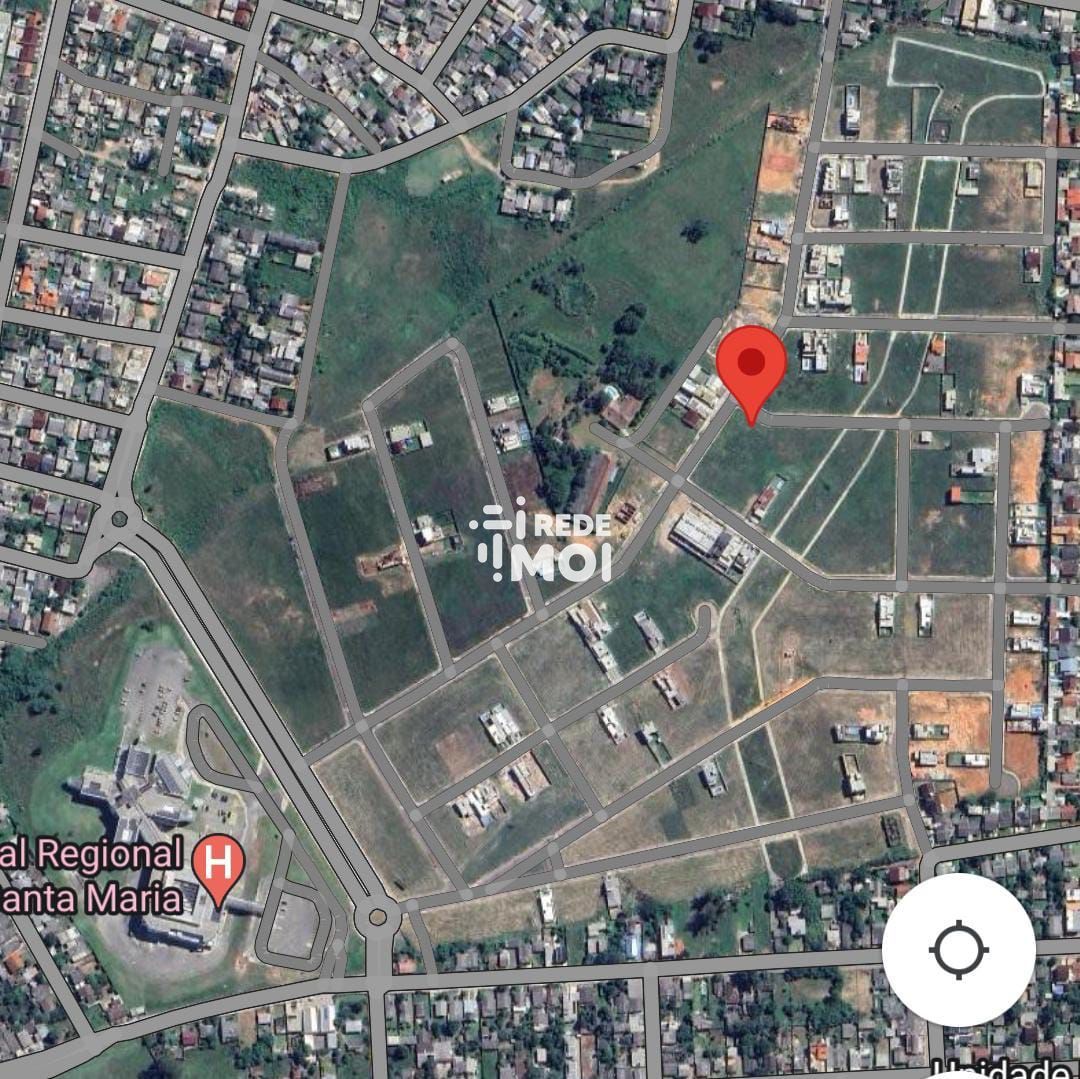Screen dimensions: 1080x1079
Task: Center map on my current location
Action: coord(958,949)
